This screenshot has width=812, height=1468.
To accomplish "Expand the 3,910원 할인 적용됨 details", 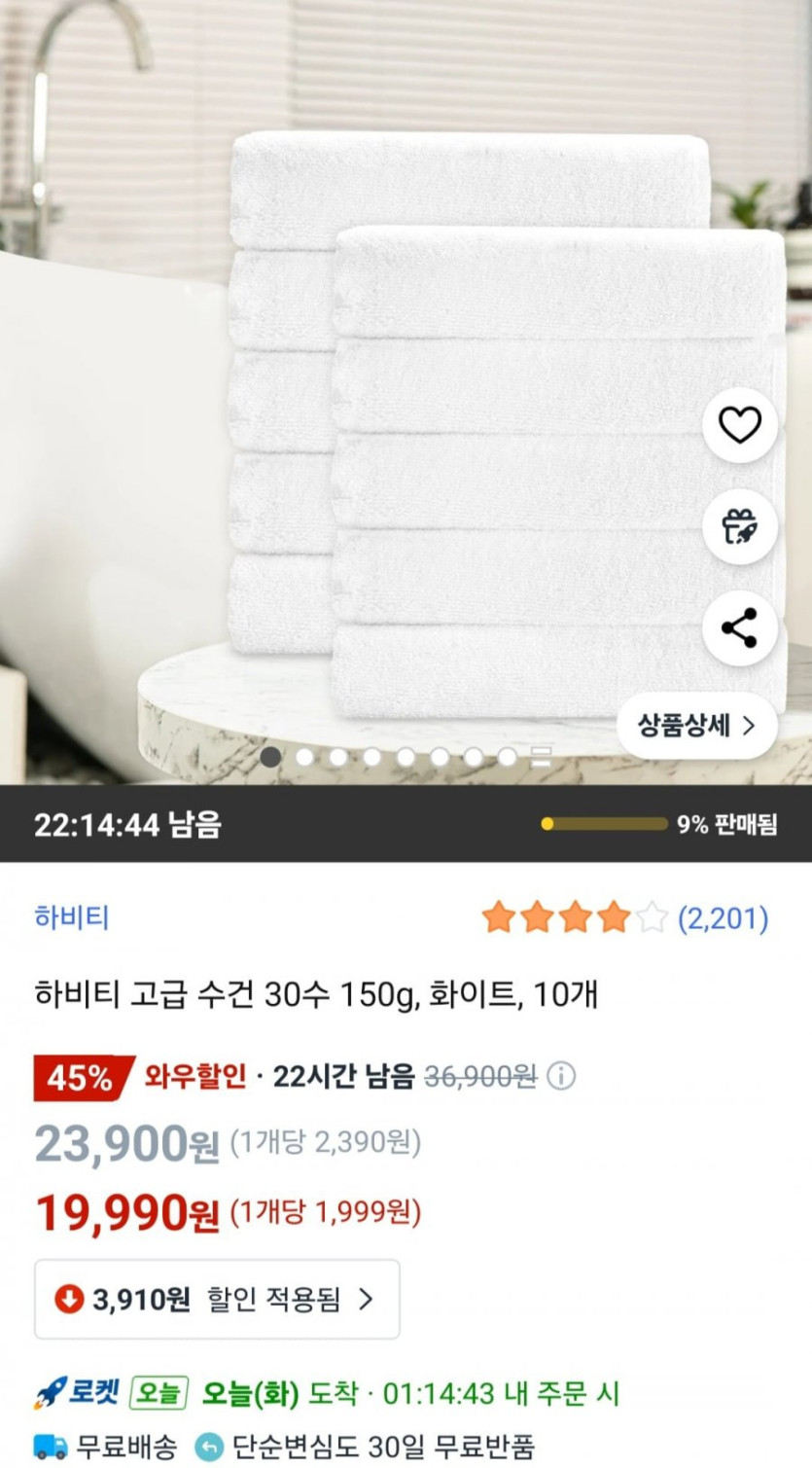I will click(x=217, y=1299).
